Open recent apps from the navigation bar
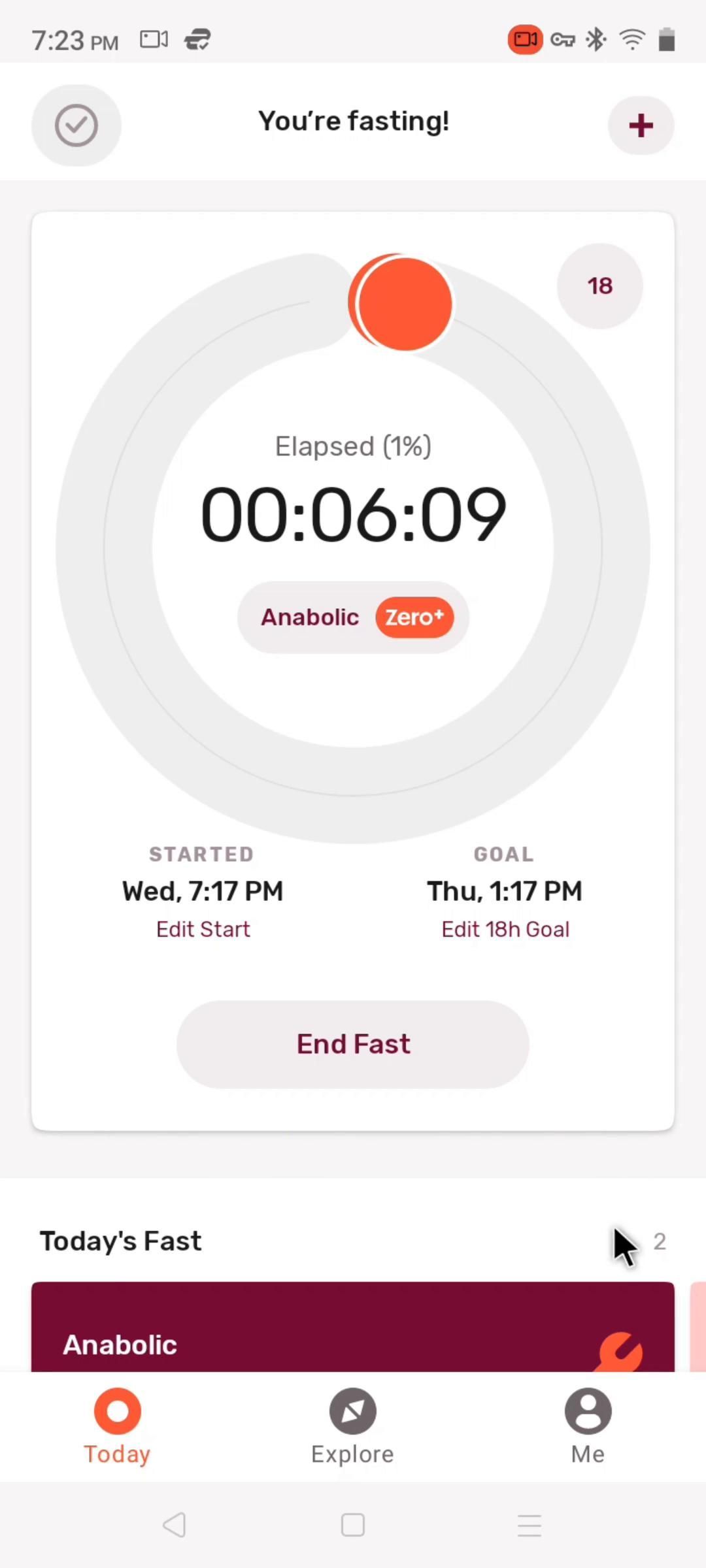Viewport: 706px width, 1568px height. click(x=529, y=1526)
